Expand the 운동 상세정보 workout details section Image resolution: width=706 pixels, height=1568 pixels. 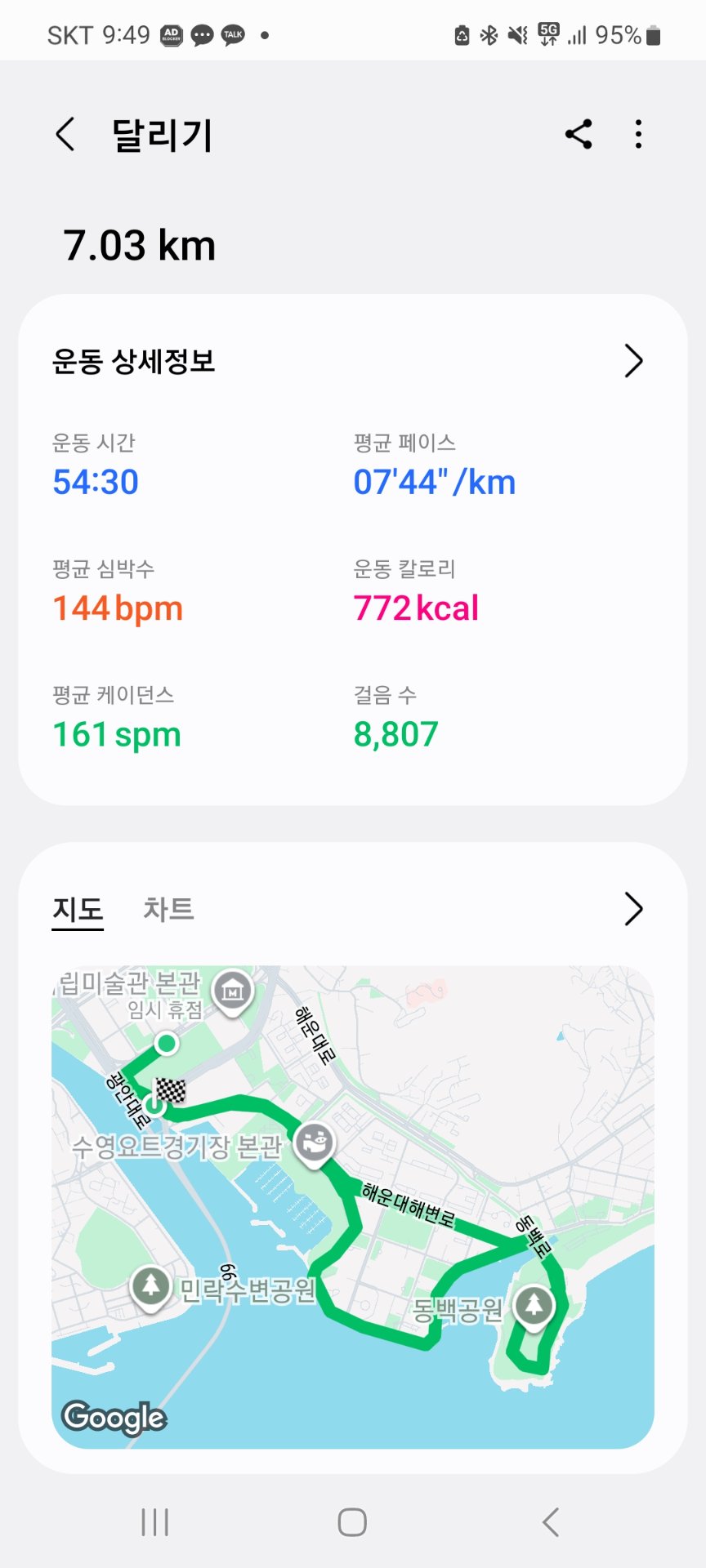point(632,360)
